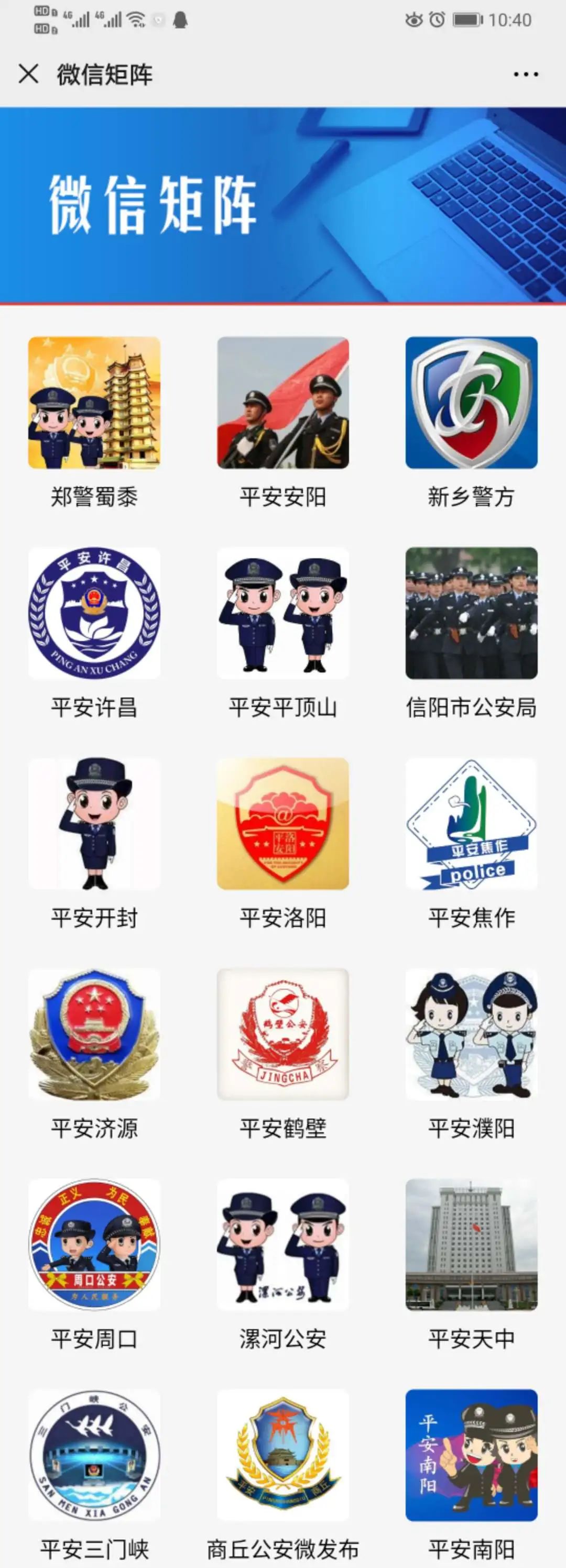The height and width of the screenshot is (1568, 566).
Task: Select the 平安开封 tile
Action: point(94,824)
